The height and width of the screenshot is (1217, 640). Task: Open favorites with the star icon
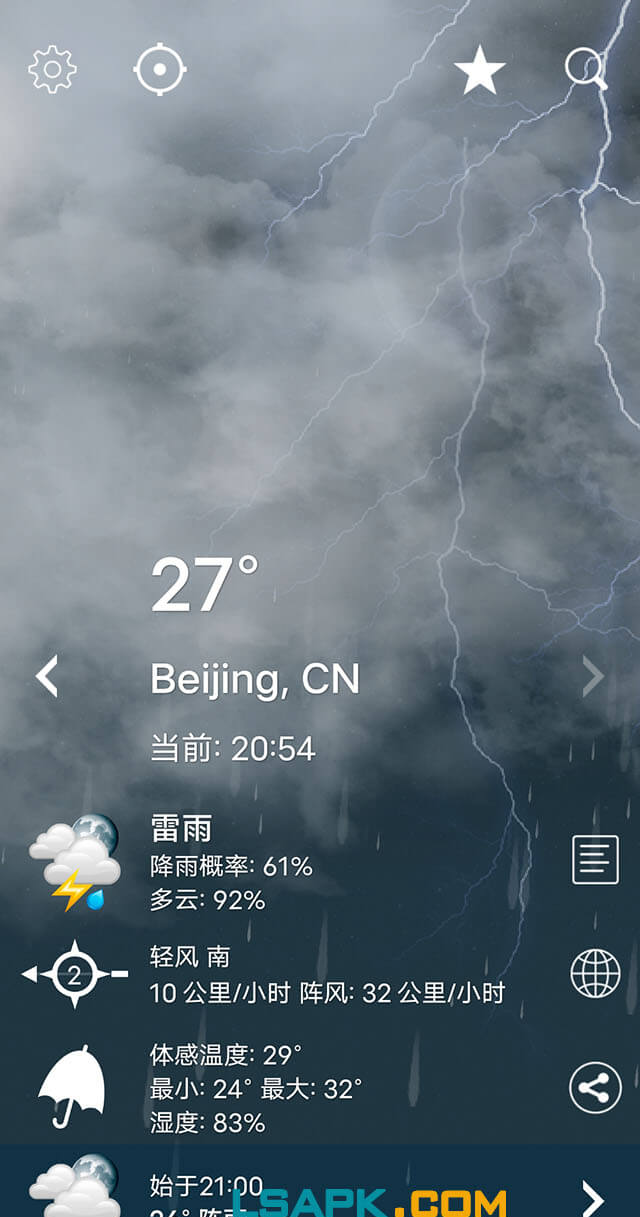479,71
